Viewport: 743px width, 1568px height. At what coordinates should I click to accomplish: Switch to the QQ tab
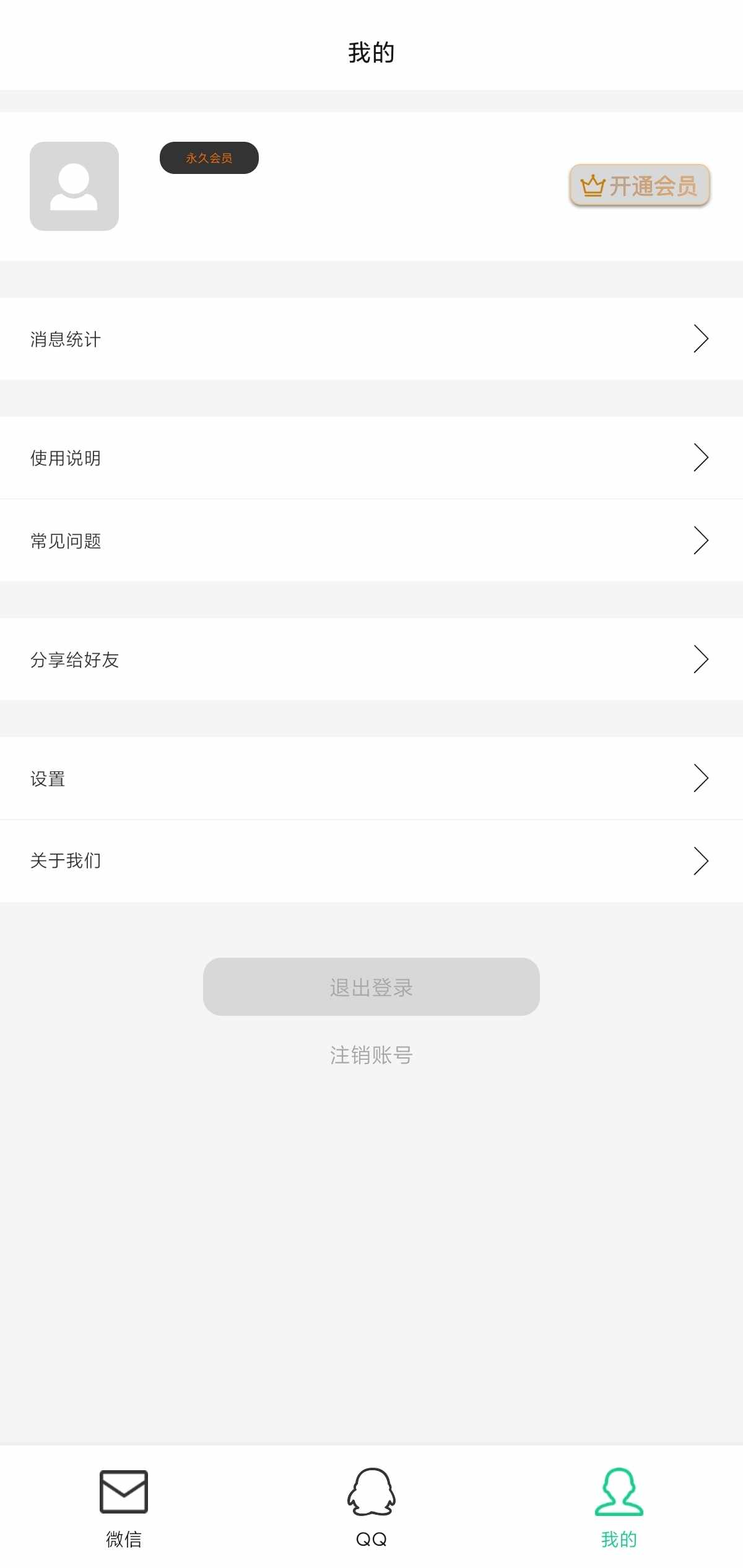[x=371, y=1507]
